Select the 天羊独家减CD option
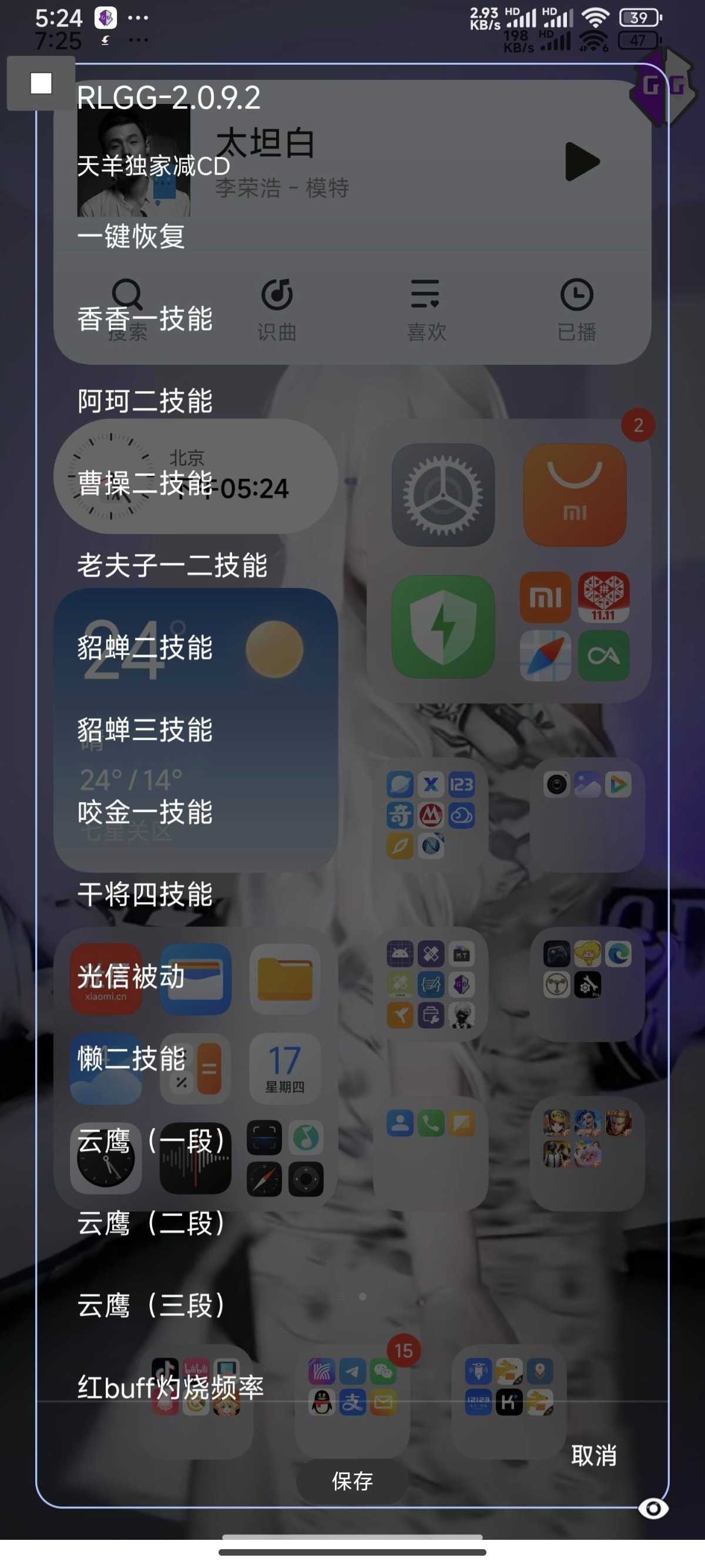 pyautogui.click(x=153, y=166)
